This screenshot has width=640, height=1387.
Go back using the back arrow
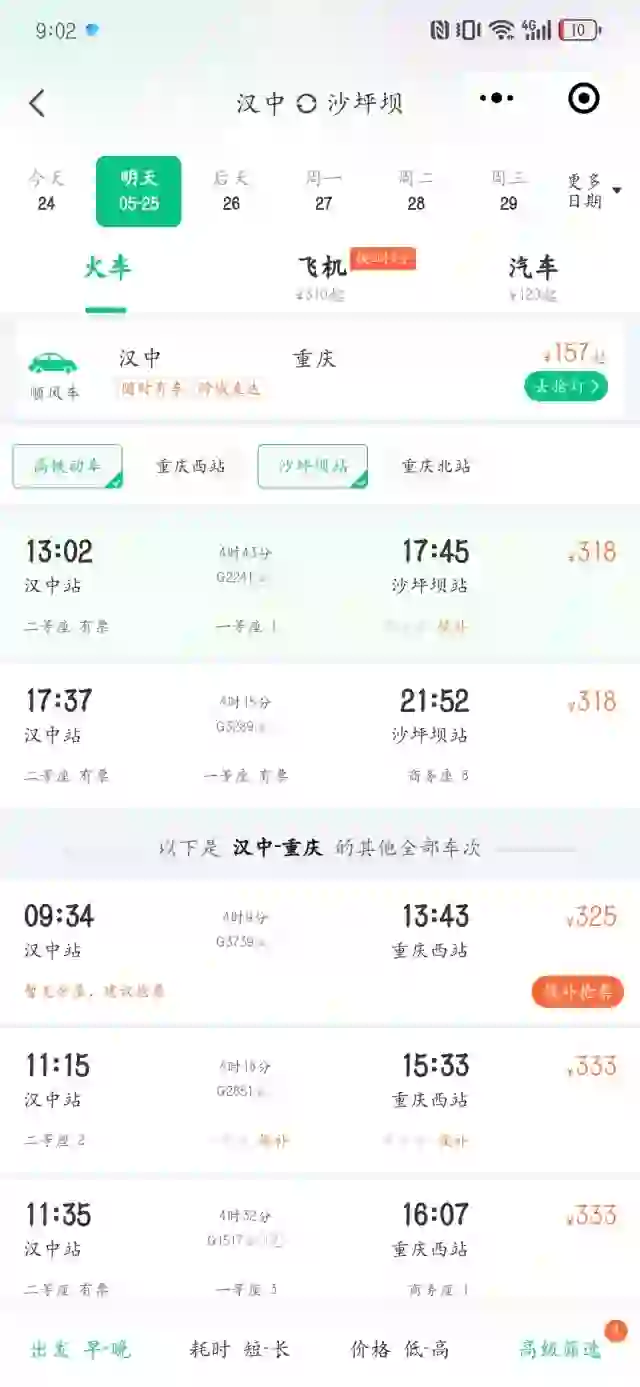coord(37,103)
